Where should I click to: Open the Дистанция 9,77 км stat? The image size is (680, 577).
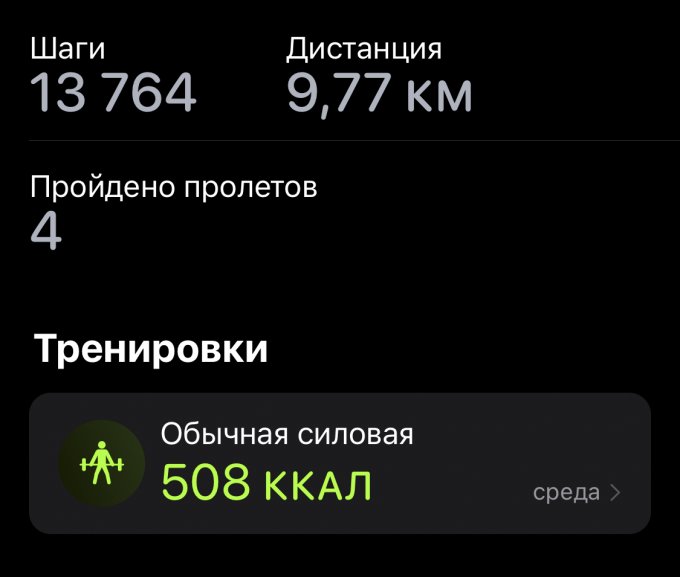[379, 77]
